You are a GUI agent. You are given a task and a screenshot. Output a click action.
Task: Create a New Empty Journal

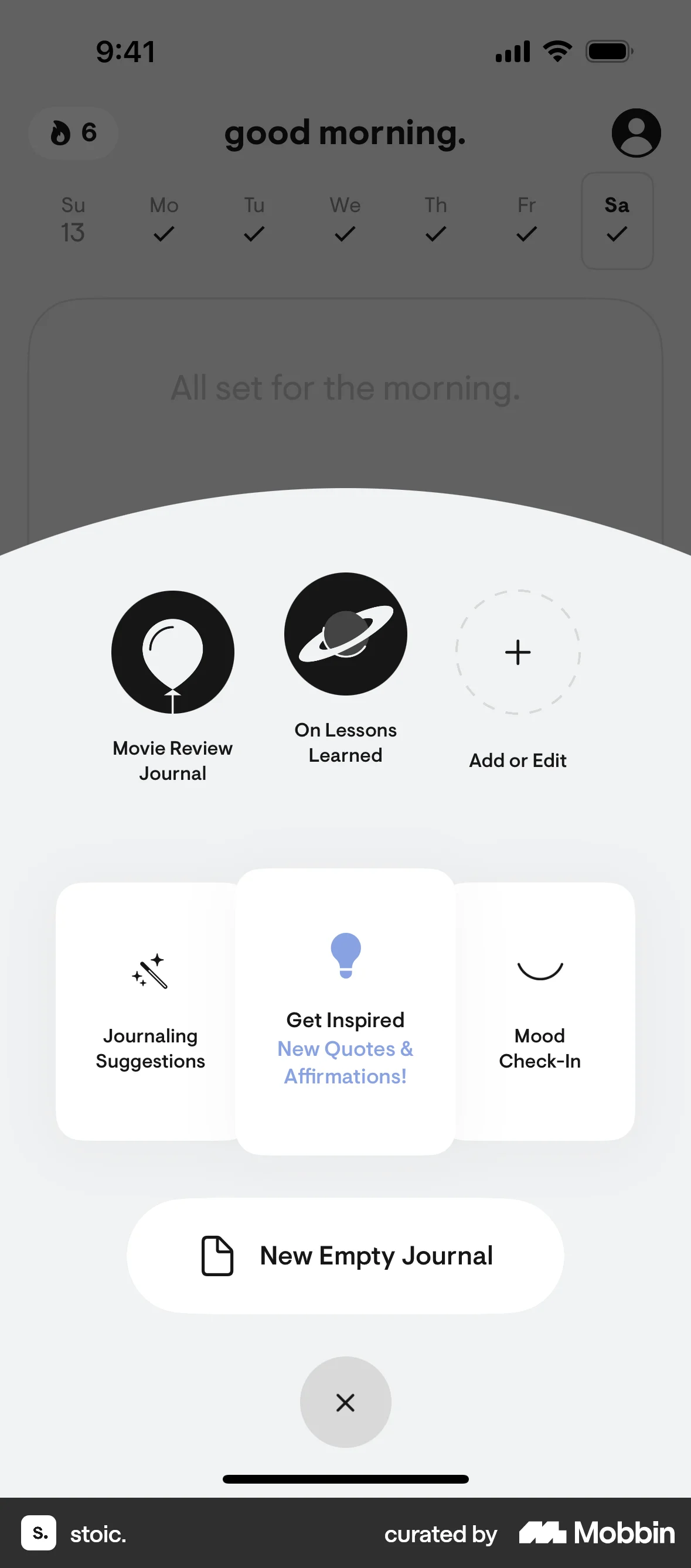(345, 1255)
